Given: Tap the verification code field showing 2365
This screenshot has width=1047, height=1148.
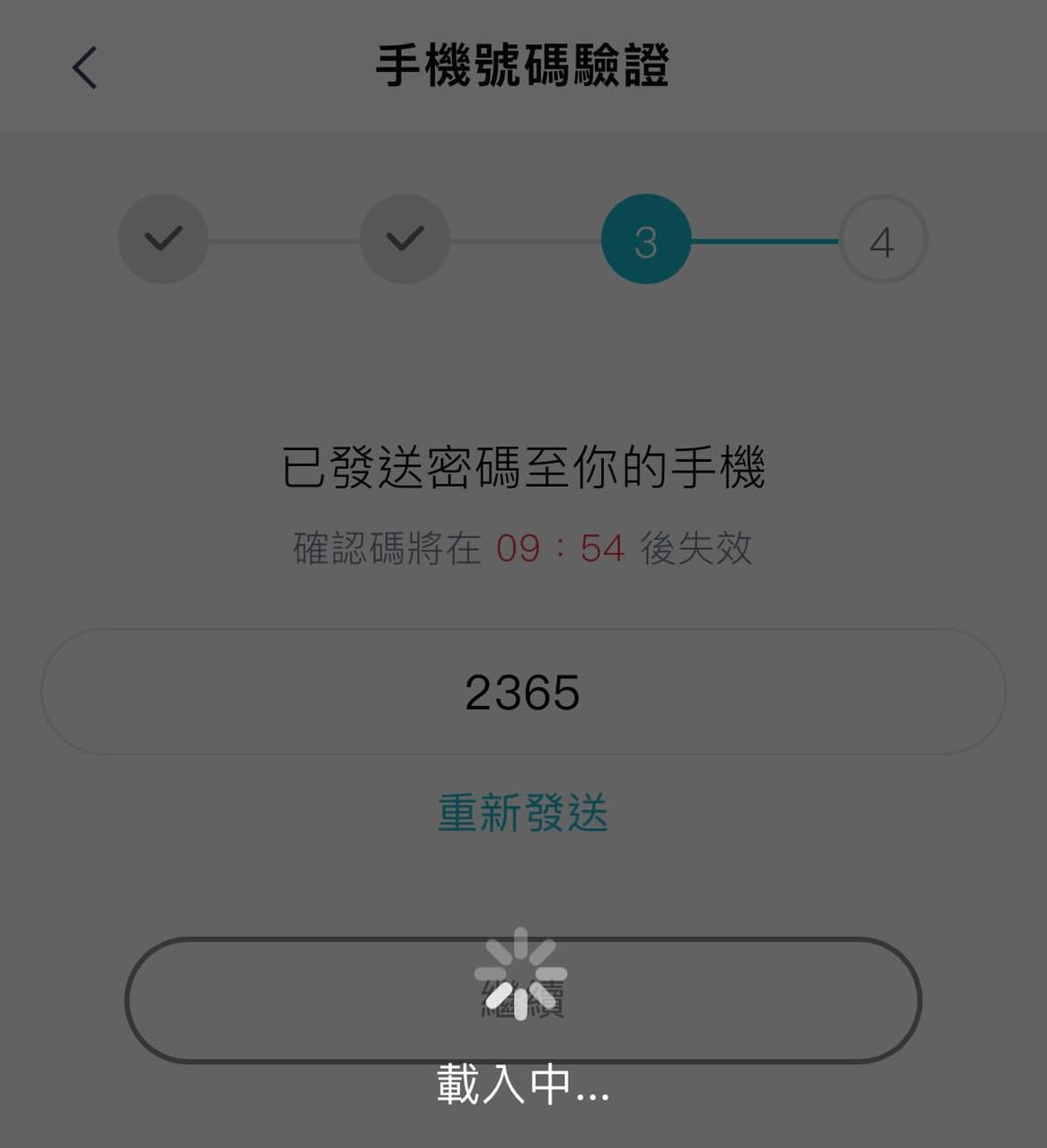Looking at the screenshot, I should pyautogui.click(x=523, y=692).
